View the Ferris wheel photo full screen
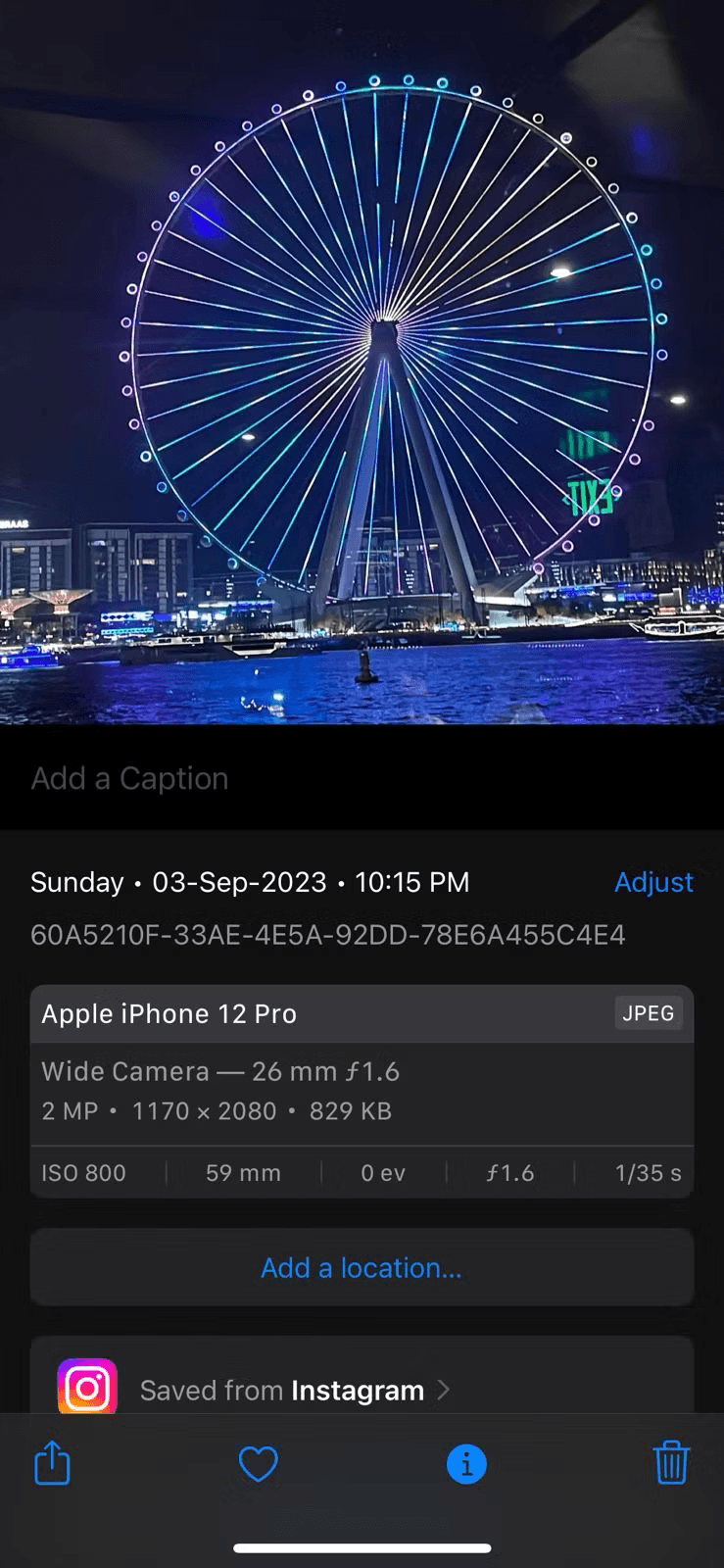Viewport: 724px width, 1568px height. point(362,363)
